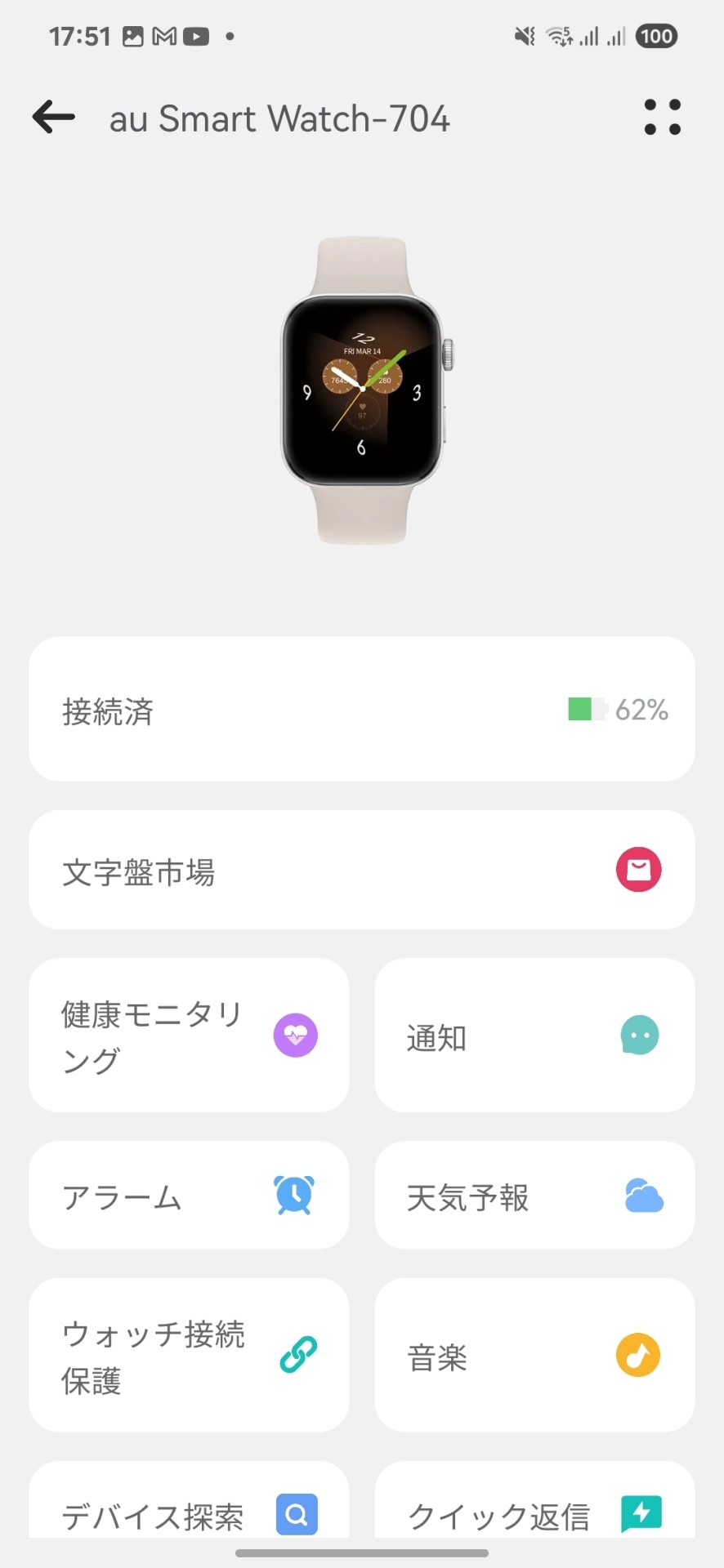Tap the デバイス探索 magnifier icon
Image resolution: width=724 pixels, height=1568 pixels.
click(x=296, y=1515)
